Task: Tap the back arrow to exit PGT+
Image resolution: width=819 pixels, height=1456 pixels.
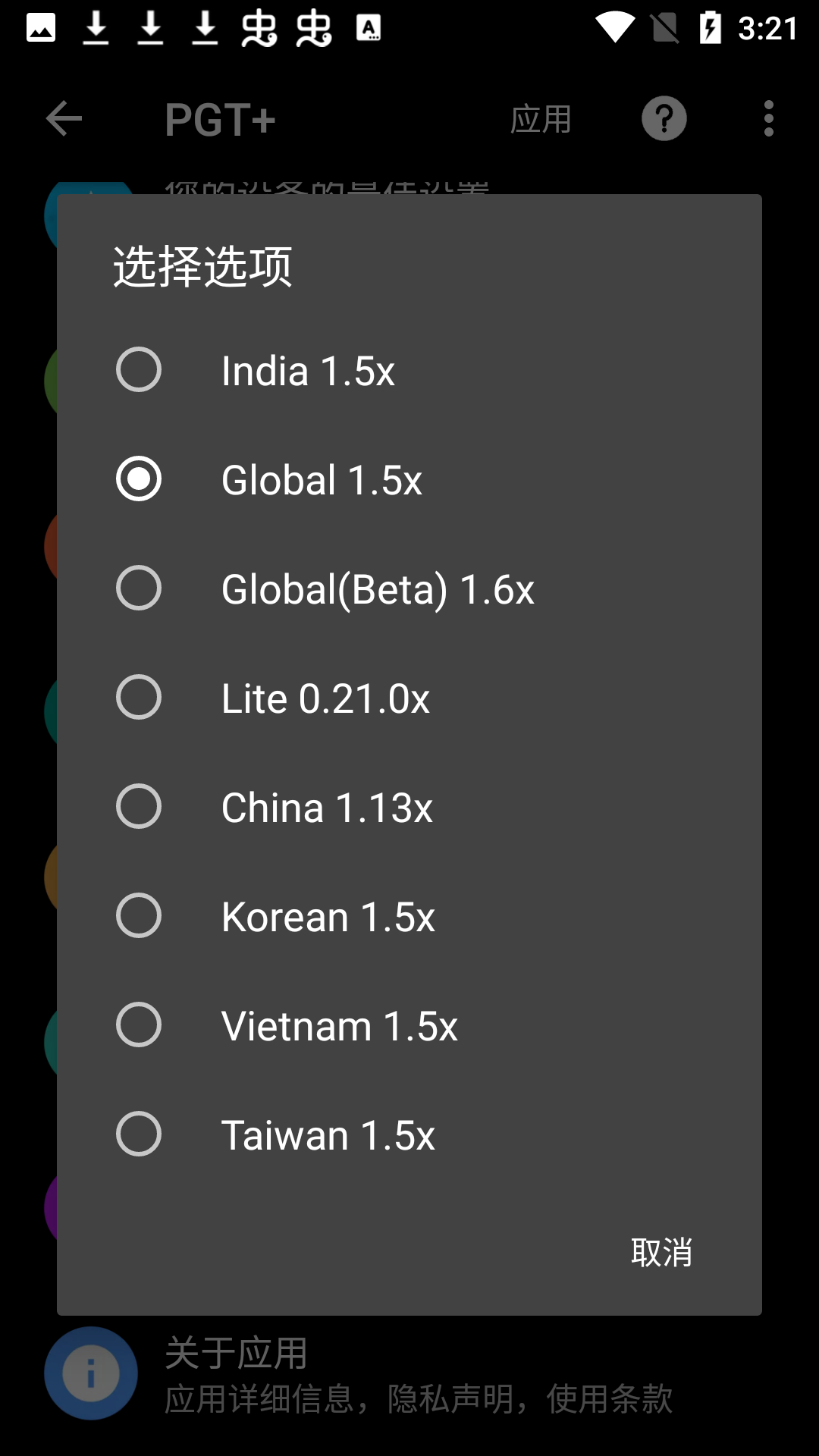Action: [x=63, y=118]
